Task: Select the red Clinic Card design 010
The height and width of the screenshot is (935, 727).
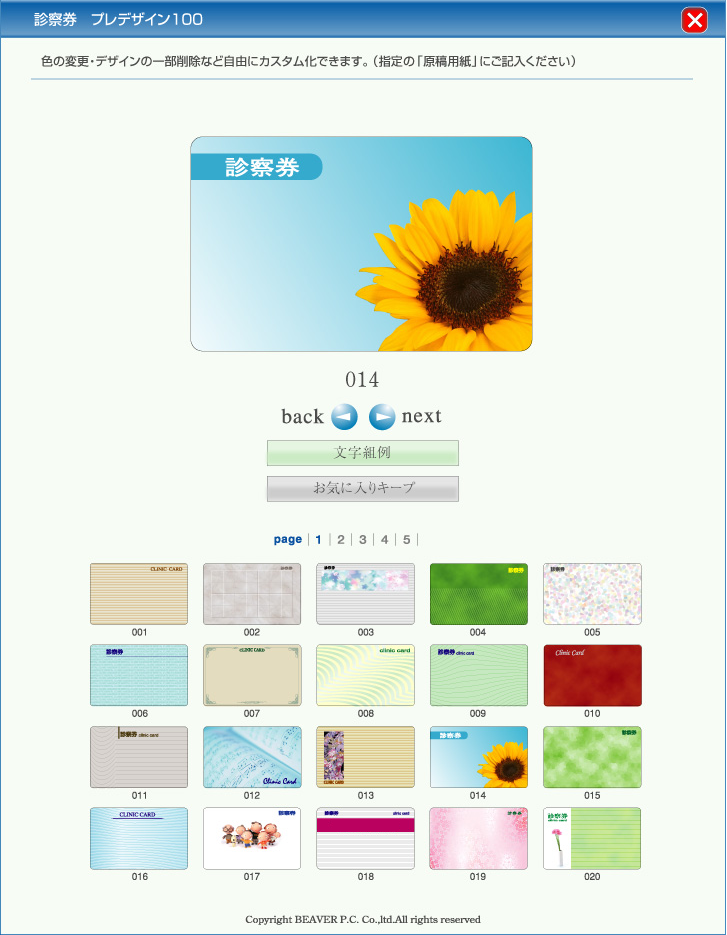Action: point(592,675)
